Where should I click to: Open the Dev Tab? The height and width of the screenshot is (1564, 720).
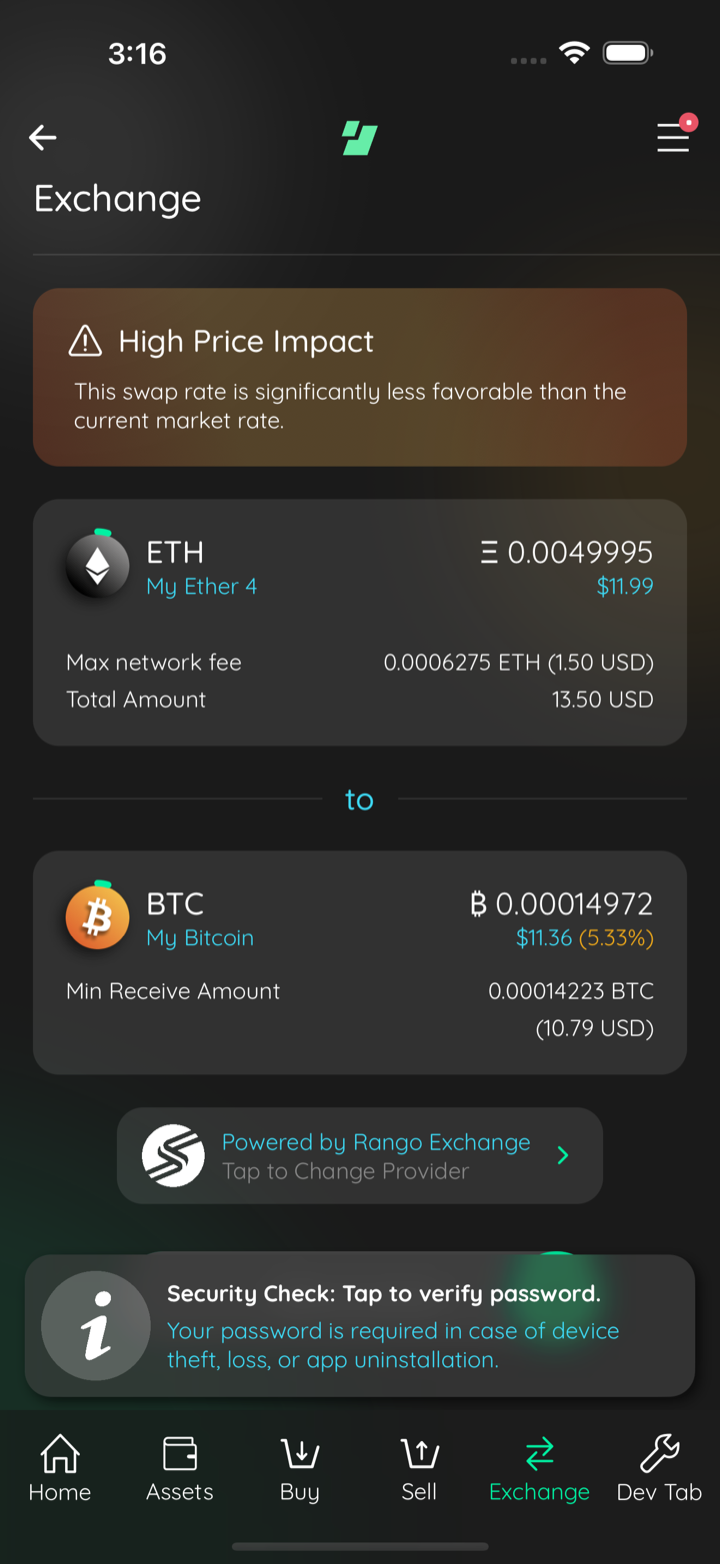tap(659, 1468)
